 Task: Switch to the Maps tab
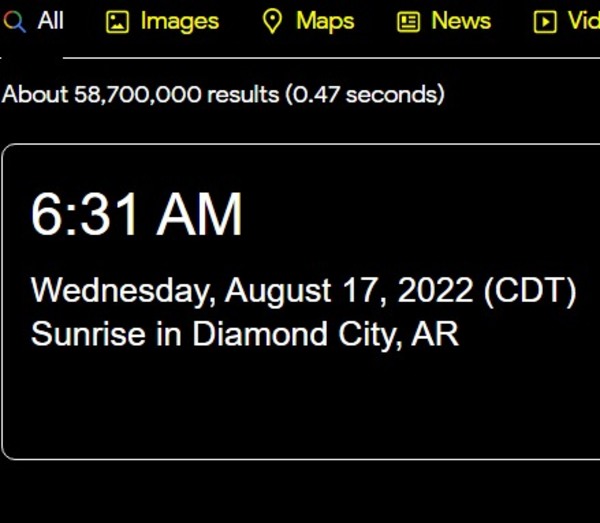(x=308, y=21)
